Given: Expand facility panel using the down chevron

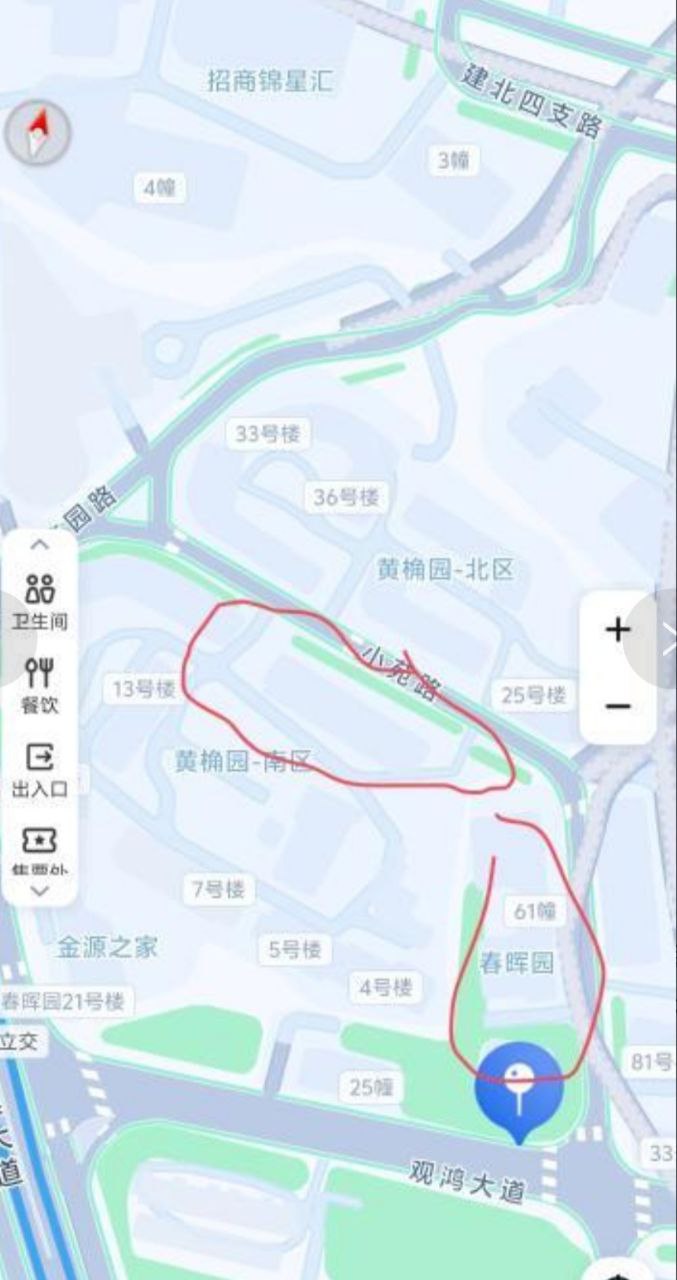Looking at the screenshot, I should 40,891.
